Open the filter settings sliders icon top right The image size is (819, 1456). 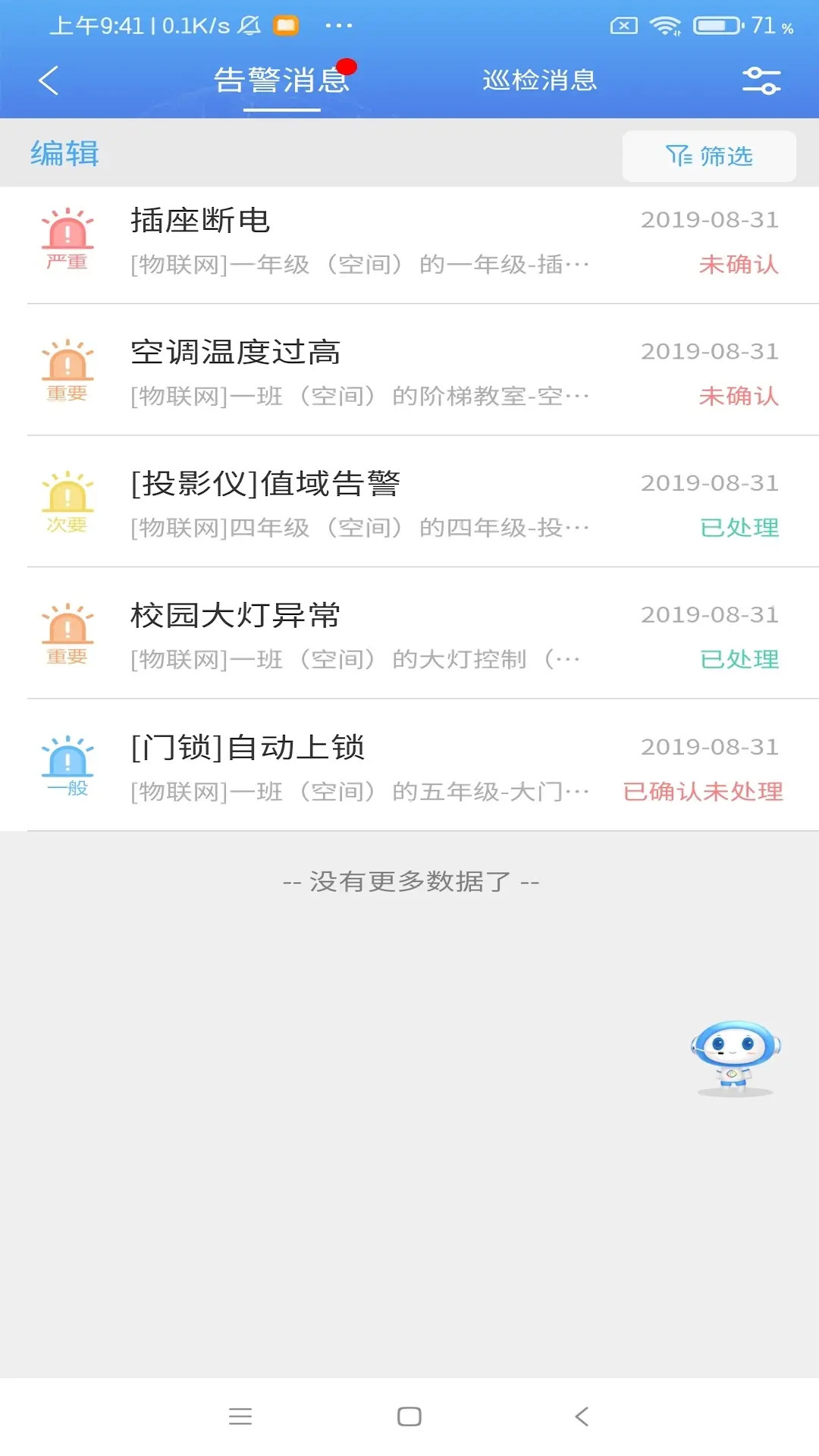coord(761,80)
